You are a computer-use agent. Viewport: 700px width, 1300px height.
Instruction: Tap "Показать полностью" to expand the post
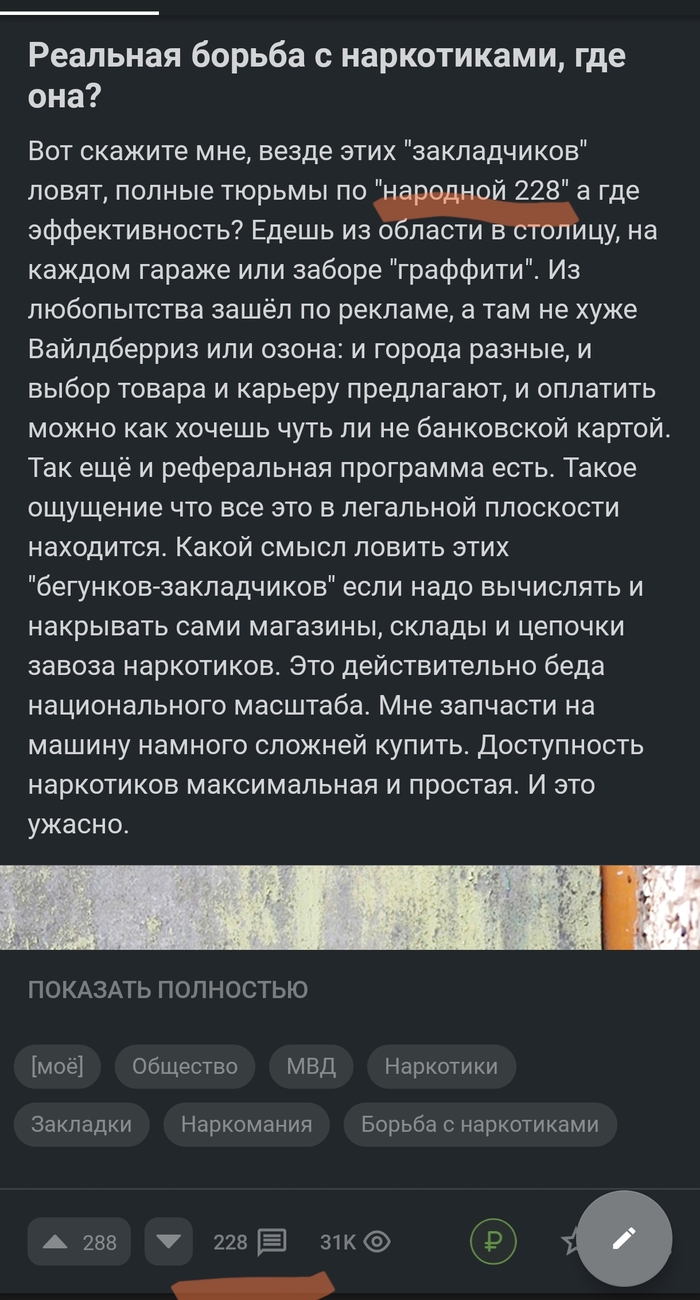click(x=168, y=990)
